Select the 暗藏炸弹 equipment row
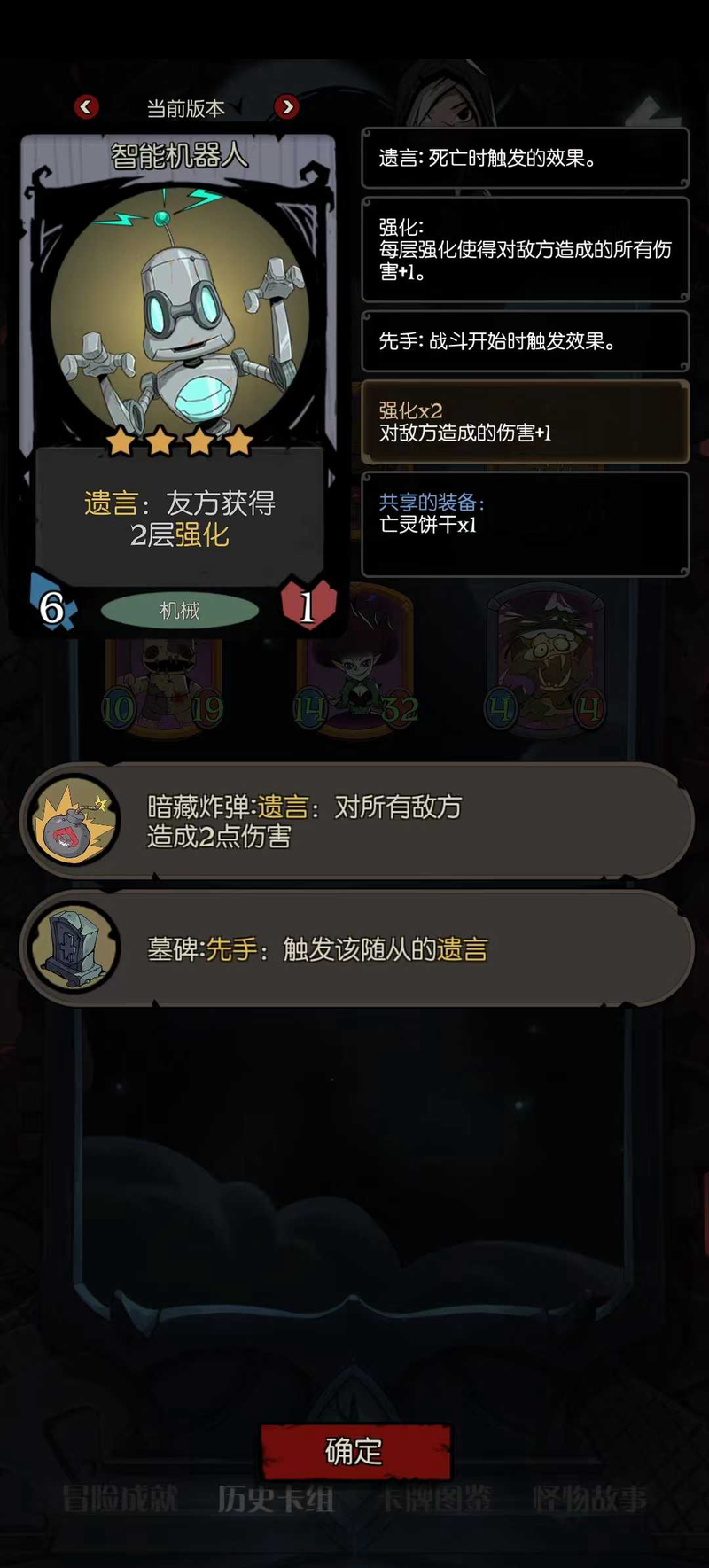The height and width of the screenshot is (1568, 709). (354, 822)
